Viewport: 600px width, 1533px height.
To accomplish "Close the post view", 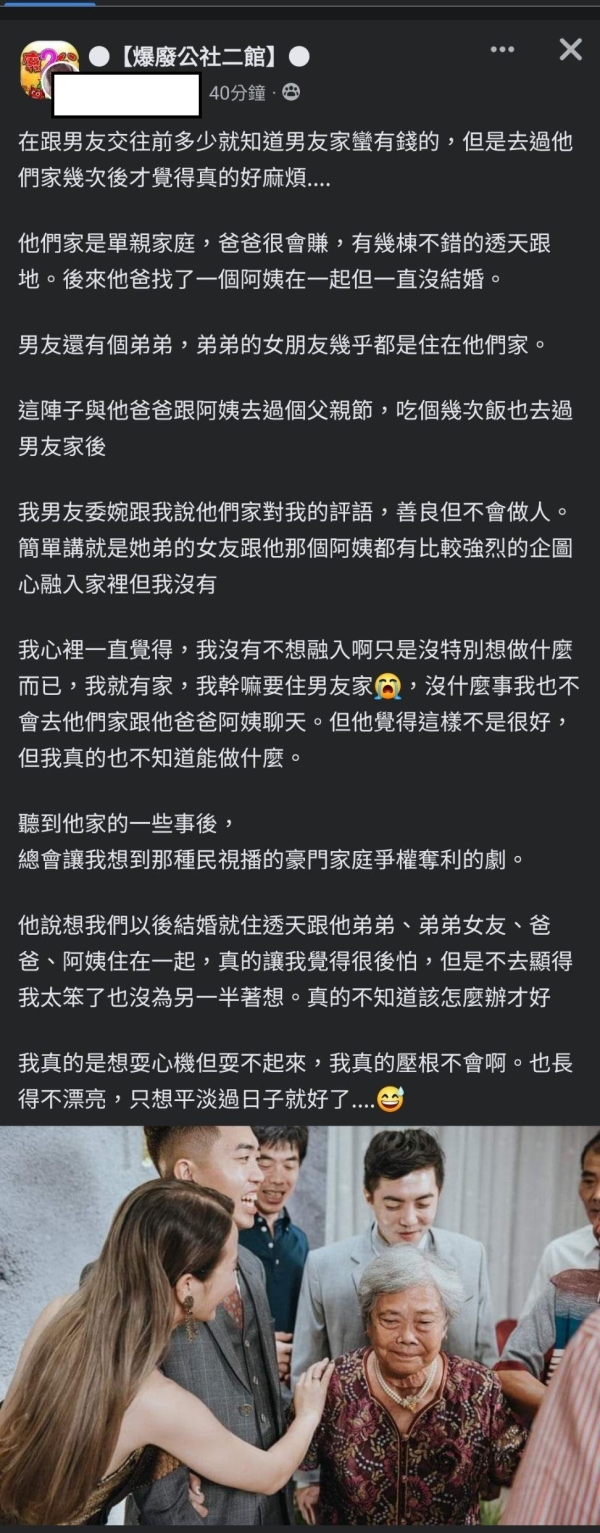I will [x=570, y=50].
